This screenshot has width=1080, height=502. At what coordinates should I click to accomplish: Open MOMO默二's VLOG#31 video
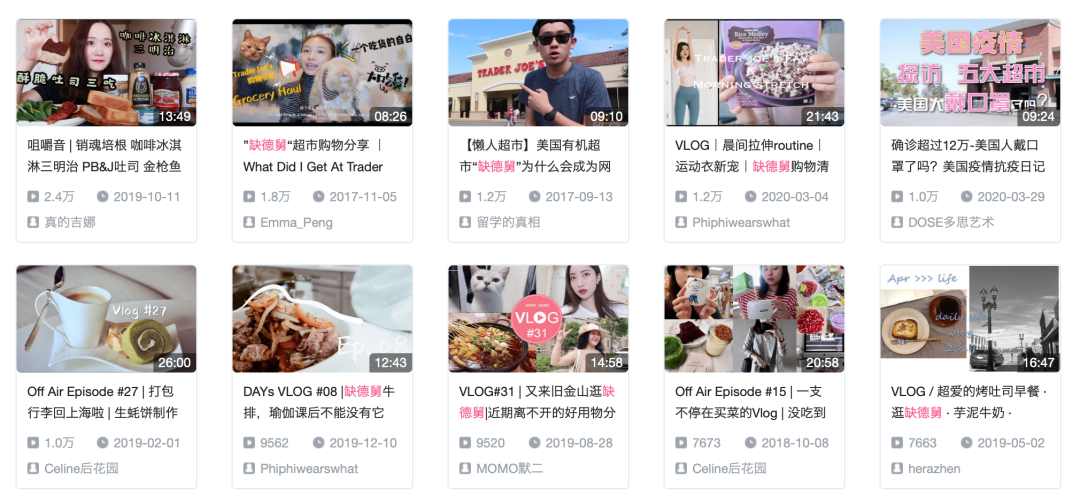pyautogui.click(x=538, y=318)
